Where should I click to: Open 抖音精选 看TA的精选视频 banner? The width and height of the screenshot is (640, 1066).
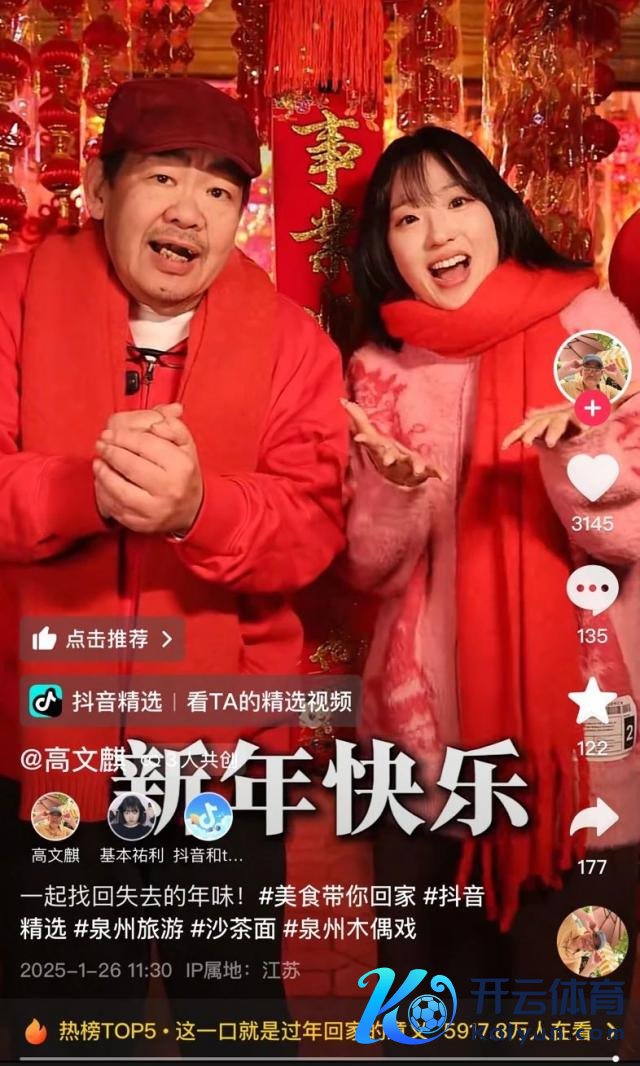coord(190,701)
